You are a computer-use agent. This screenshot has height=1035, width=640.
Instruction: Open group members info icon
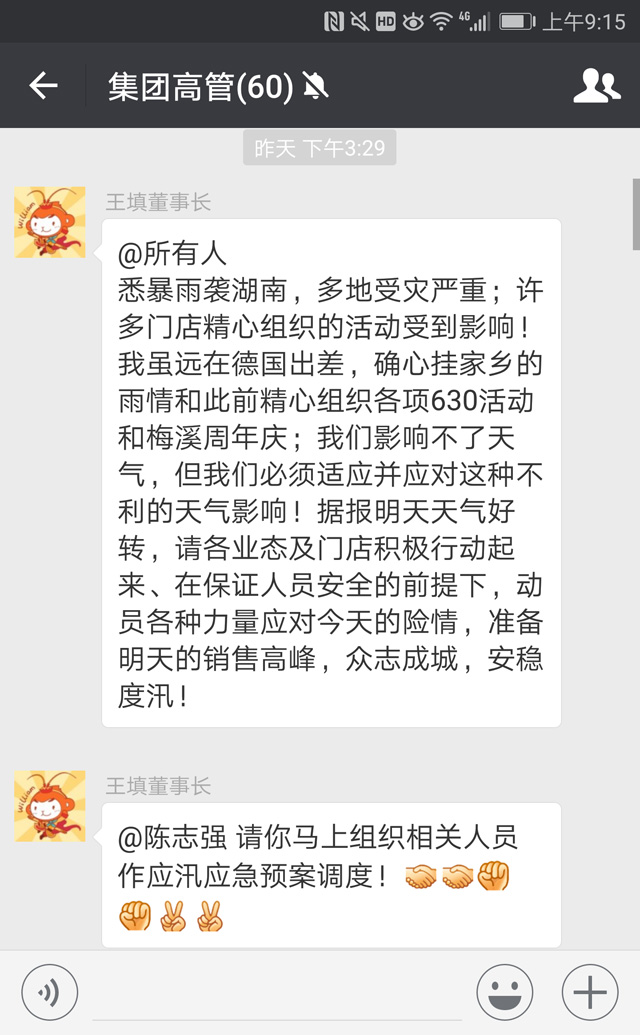point(596,86)
